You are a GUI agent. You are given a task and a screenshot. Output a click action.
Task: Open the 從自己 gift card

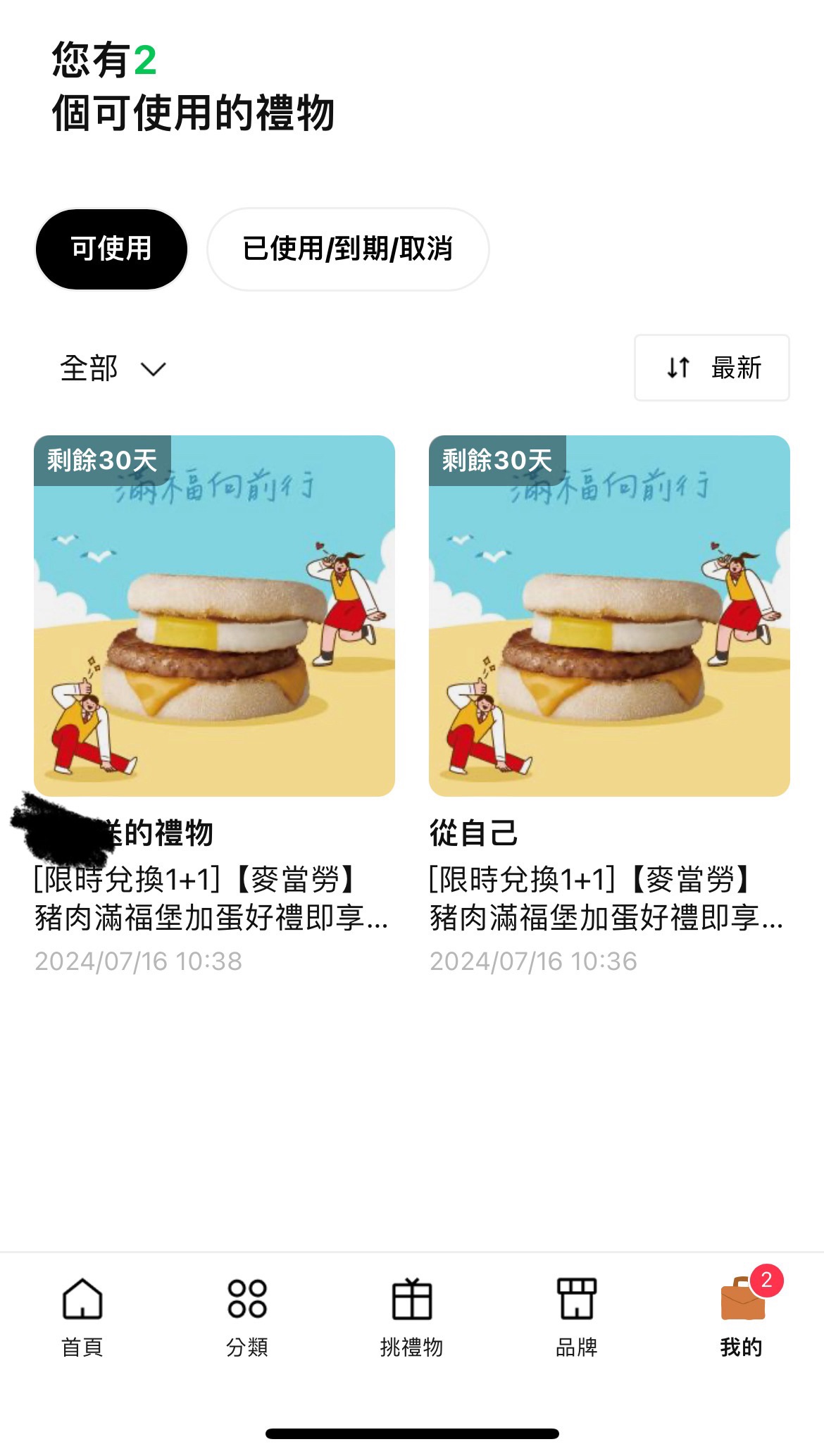(609, 705)
